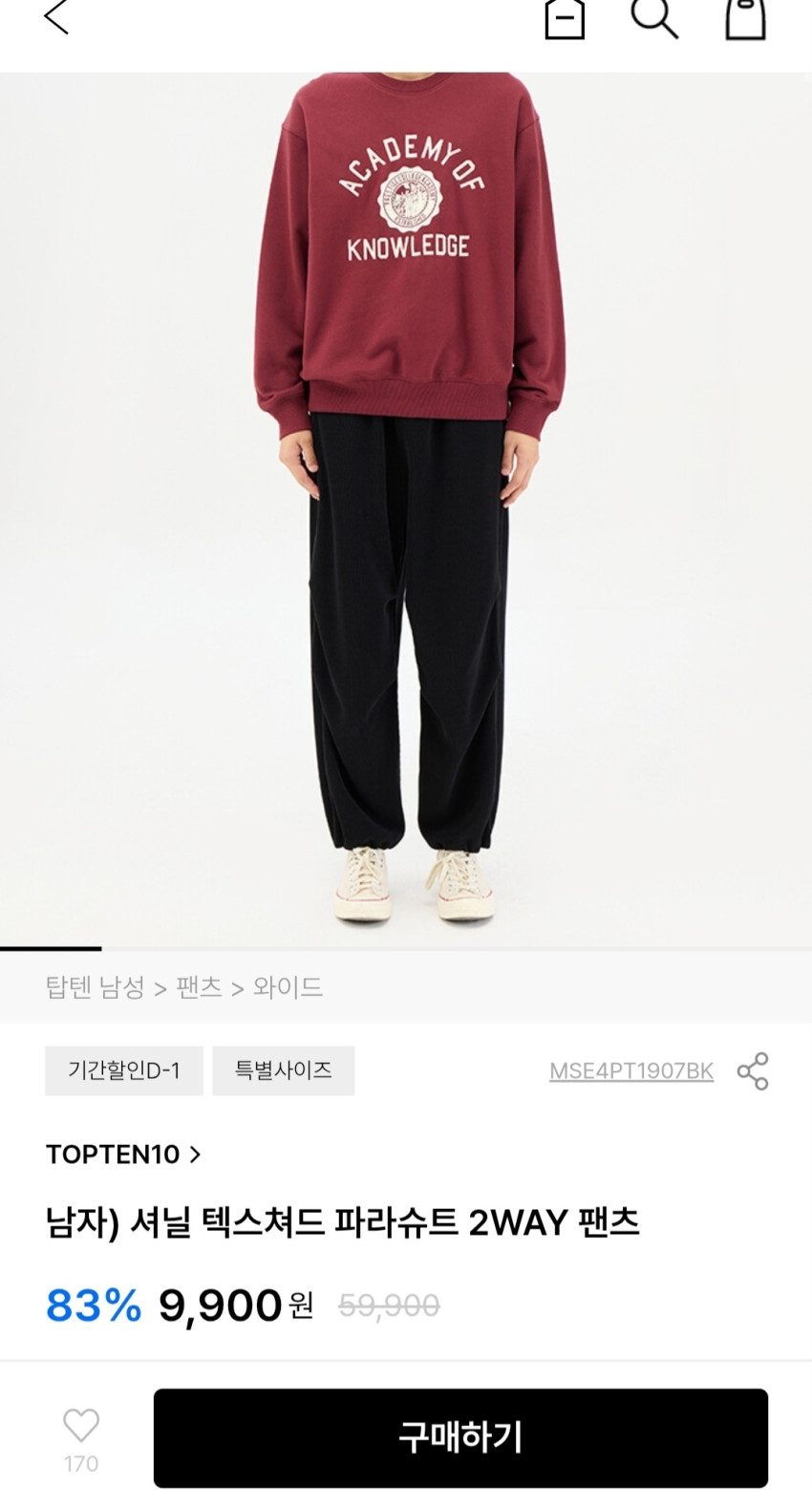Open the 탑텐 남성 breadcrumb category
Viewport: 812px width, 1490px height.
tap(95, 987)
